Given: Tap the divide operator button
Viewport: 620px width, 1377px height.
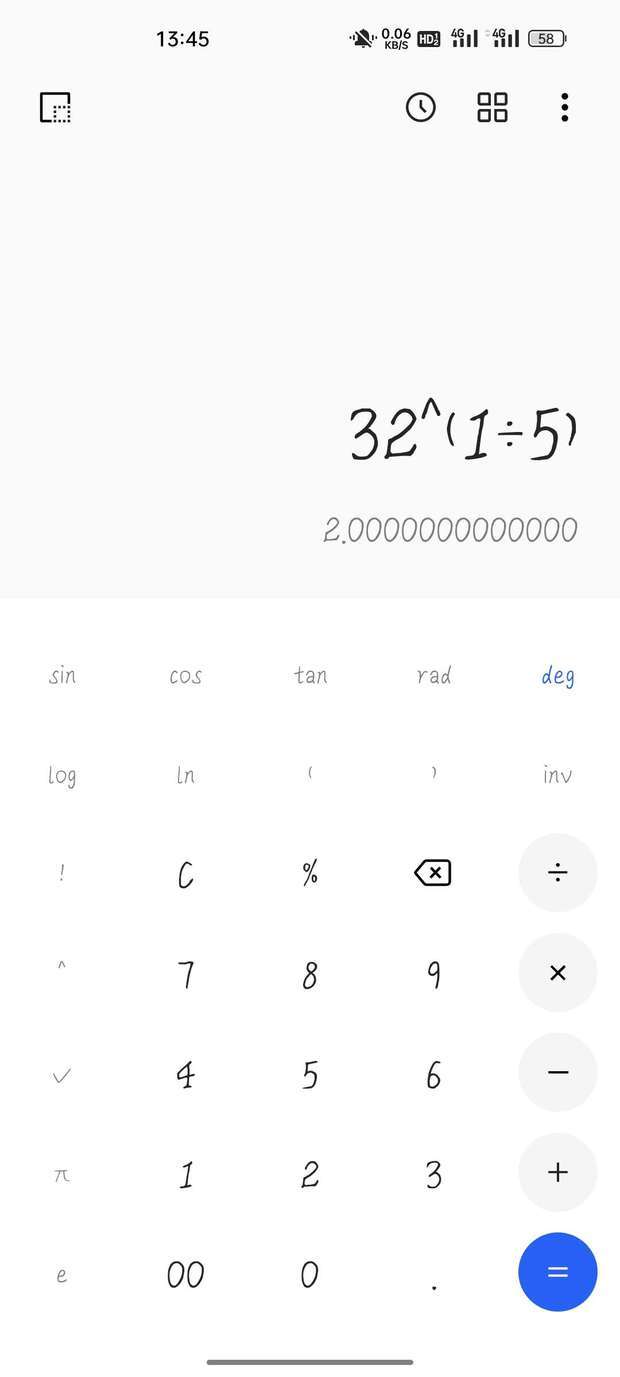Looking at the screenshot, I should tap(558, 873).
